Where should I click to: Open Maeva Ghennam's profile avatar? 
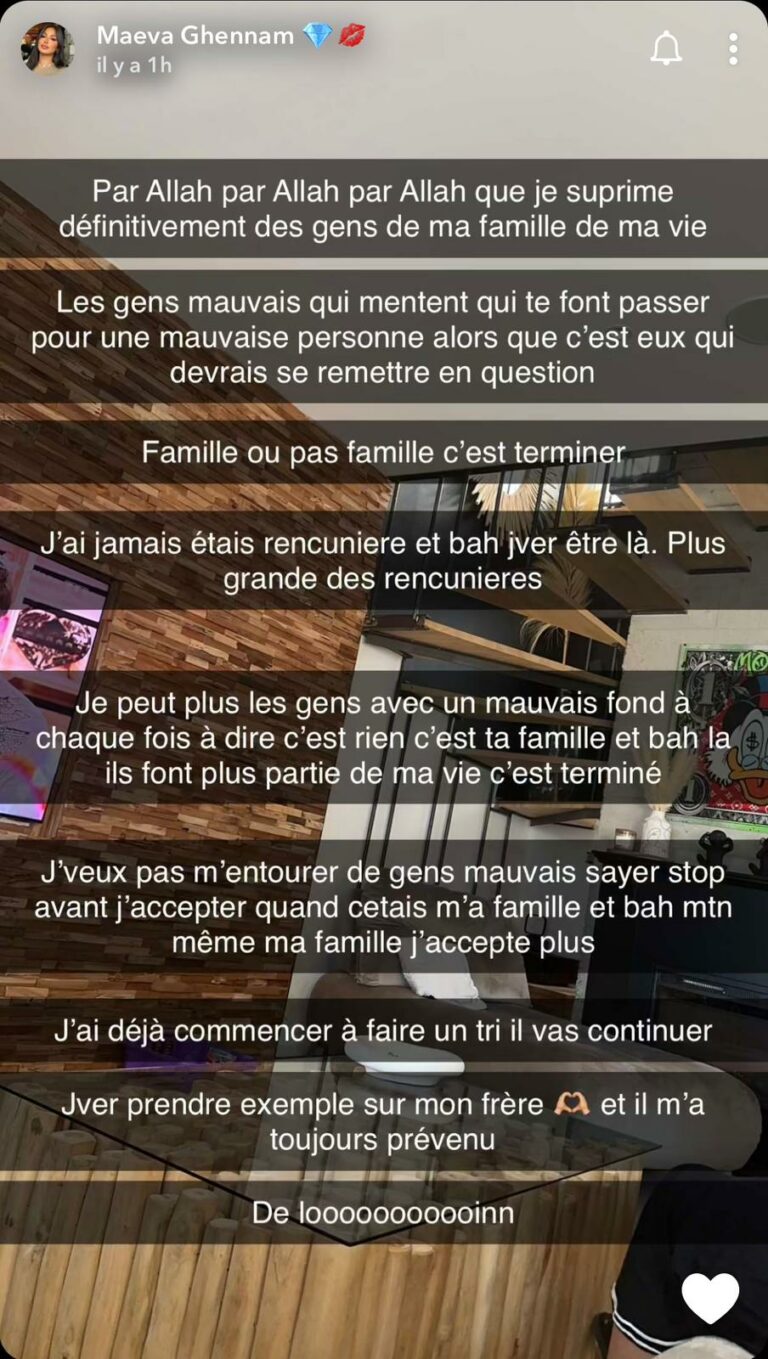47,47
